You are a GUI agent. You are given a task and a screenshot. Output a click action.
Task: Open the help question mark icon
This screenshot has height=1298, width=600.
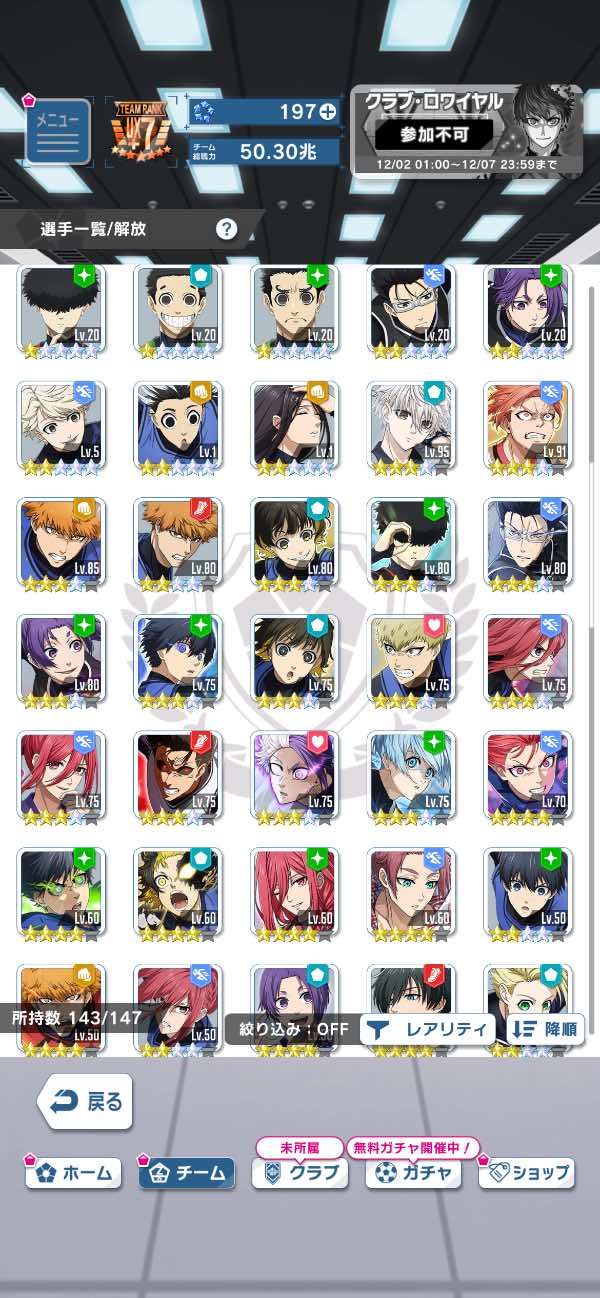227,229
